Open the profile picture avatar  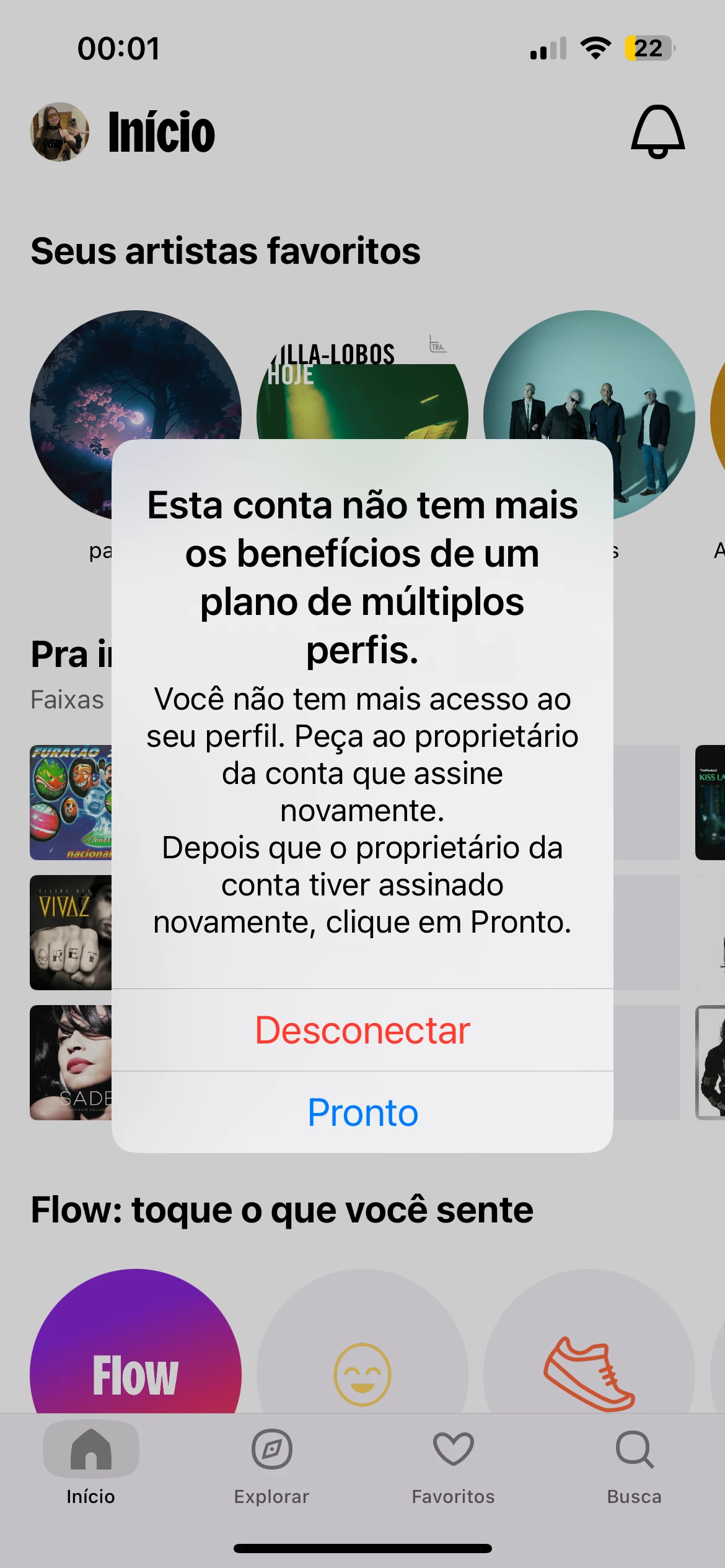[x=59, y=131]
